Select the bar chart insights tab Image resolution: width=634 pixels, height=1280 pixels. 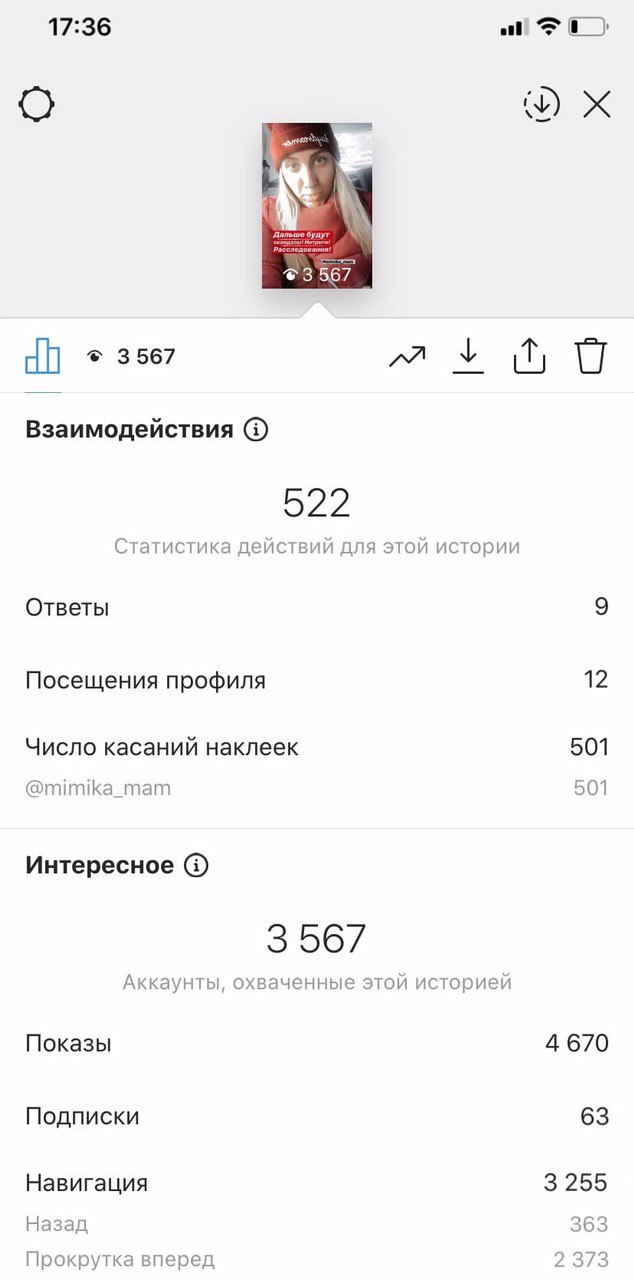(x=42, y=355)
